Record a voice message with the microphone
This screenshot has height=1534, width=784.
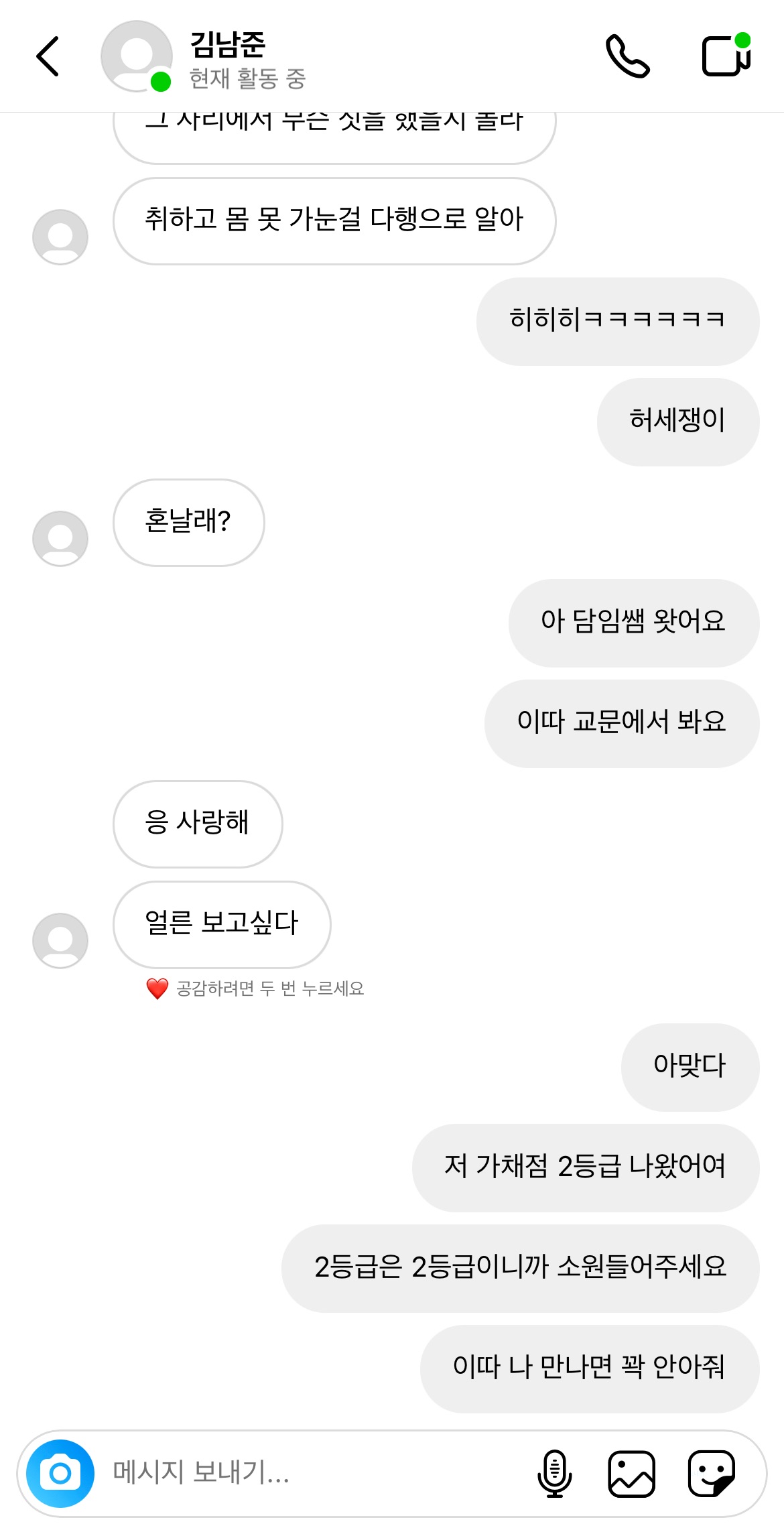click(554, 1473)
